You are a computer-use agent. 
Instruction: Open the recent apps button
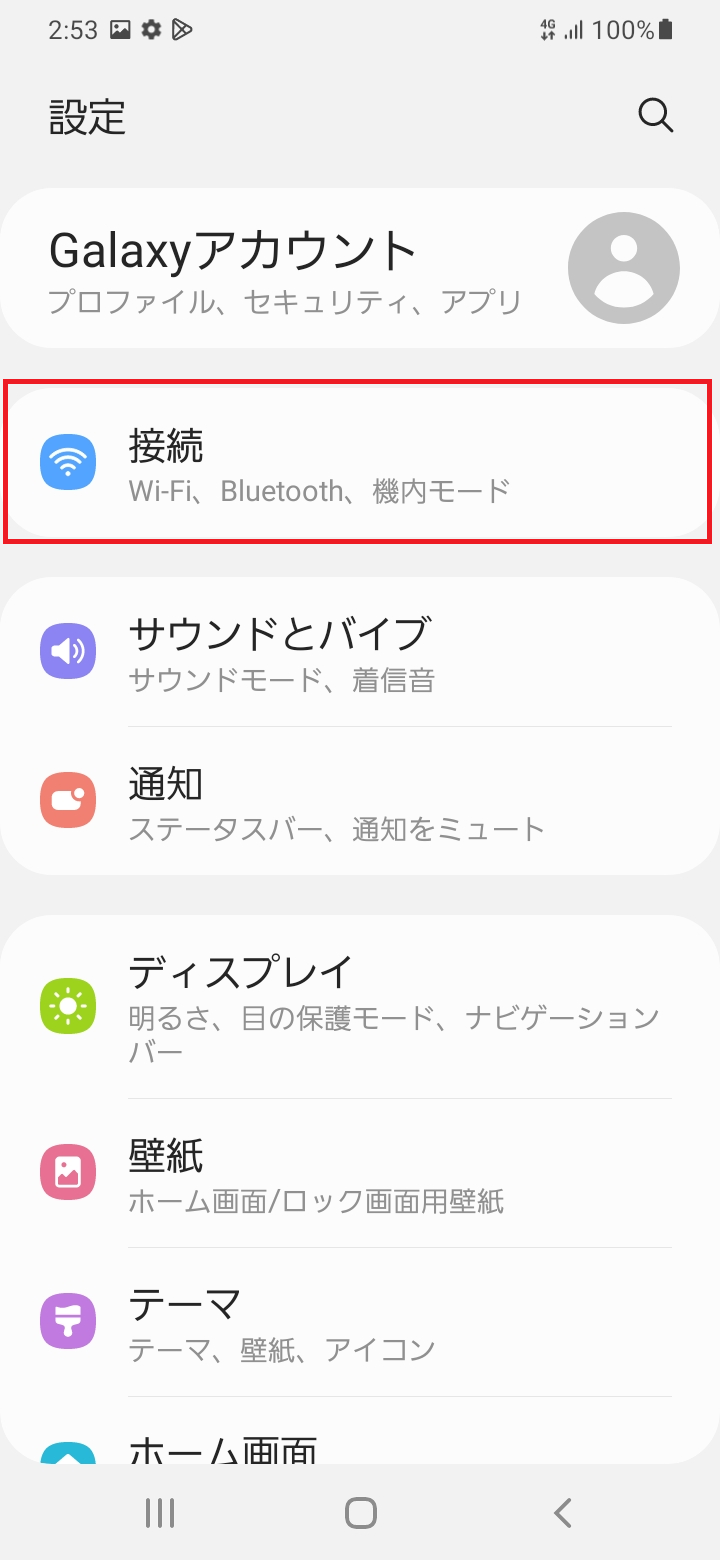pyautogui.click(x=159, y=1512)
